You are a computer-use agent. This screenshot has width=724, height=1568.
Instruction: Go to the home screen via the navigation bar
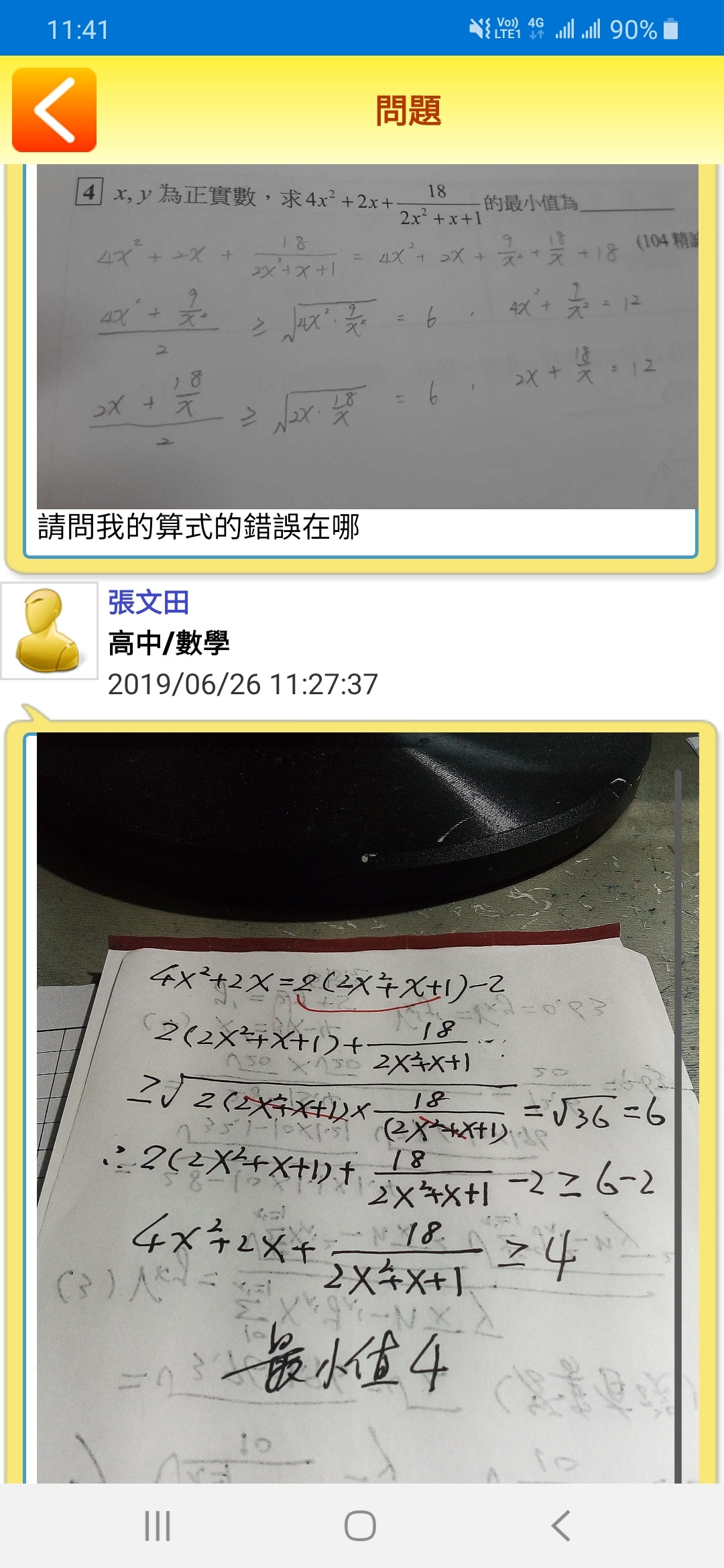tap(360, 1526)
